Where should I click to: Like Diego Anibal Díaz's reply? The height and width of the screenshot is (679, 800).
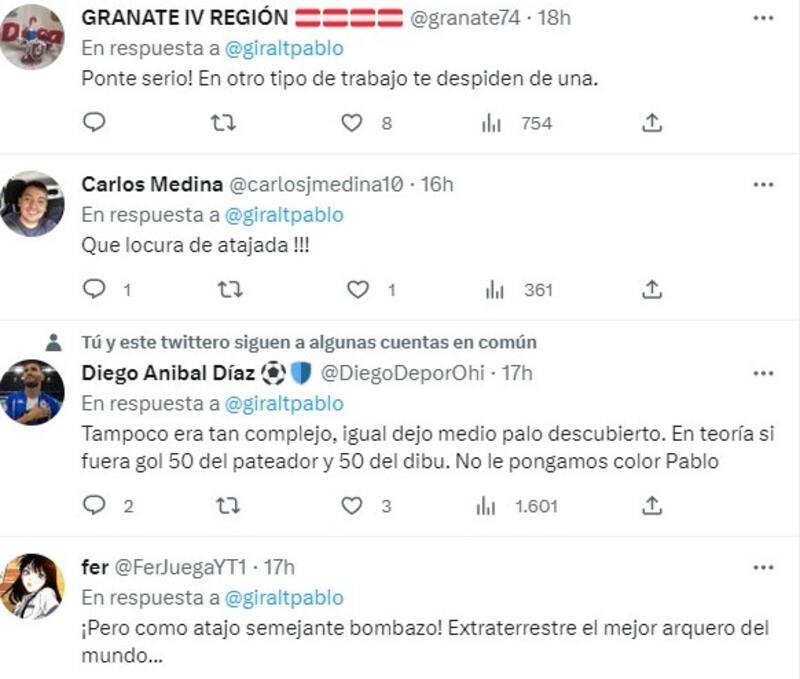351,506
